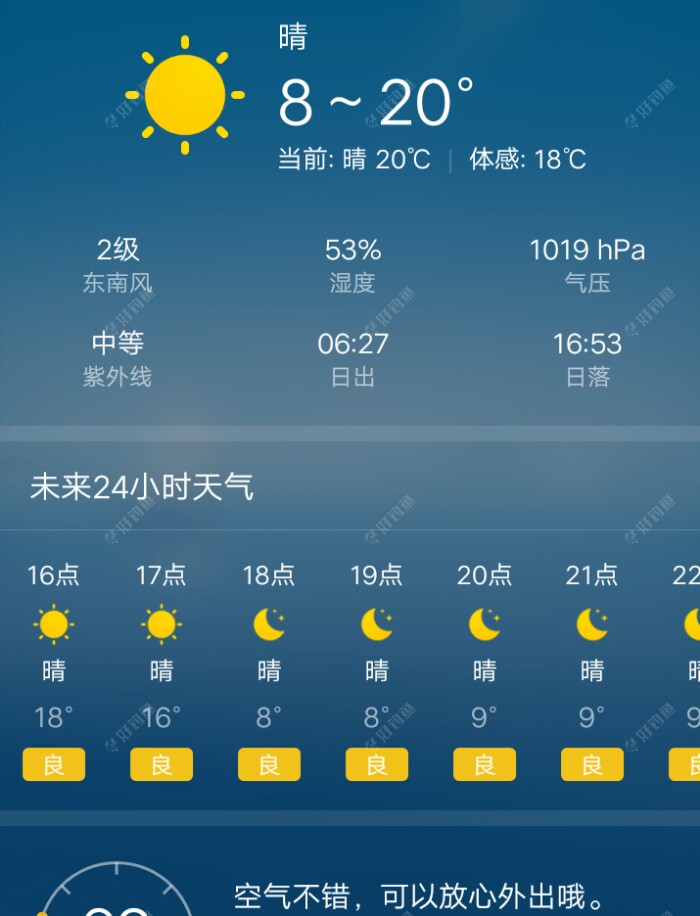Select the 16点 hourly forecast item
Screen dimensions: 700x916
[x=54, y=668]
